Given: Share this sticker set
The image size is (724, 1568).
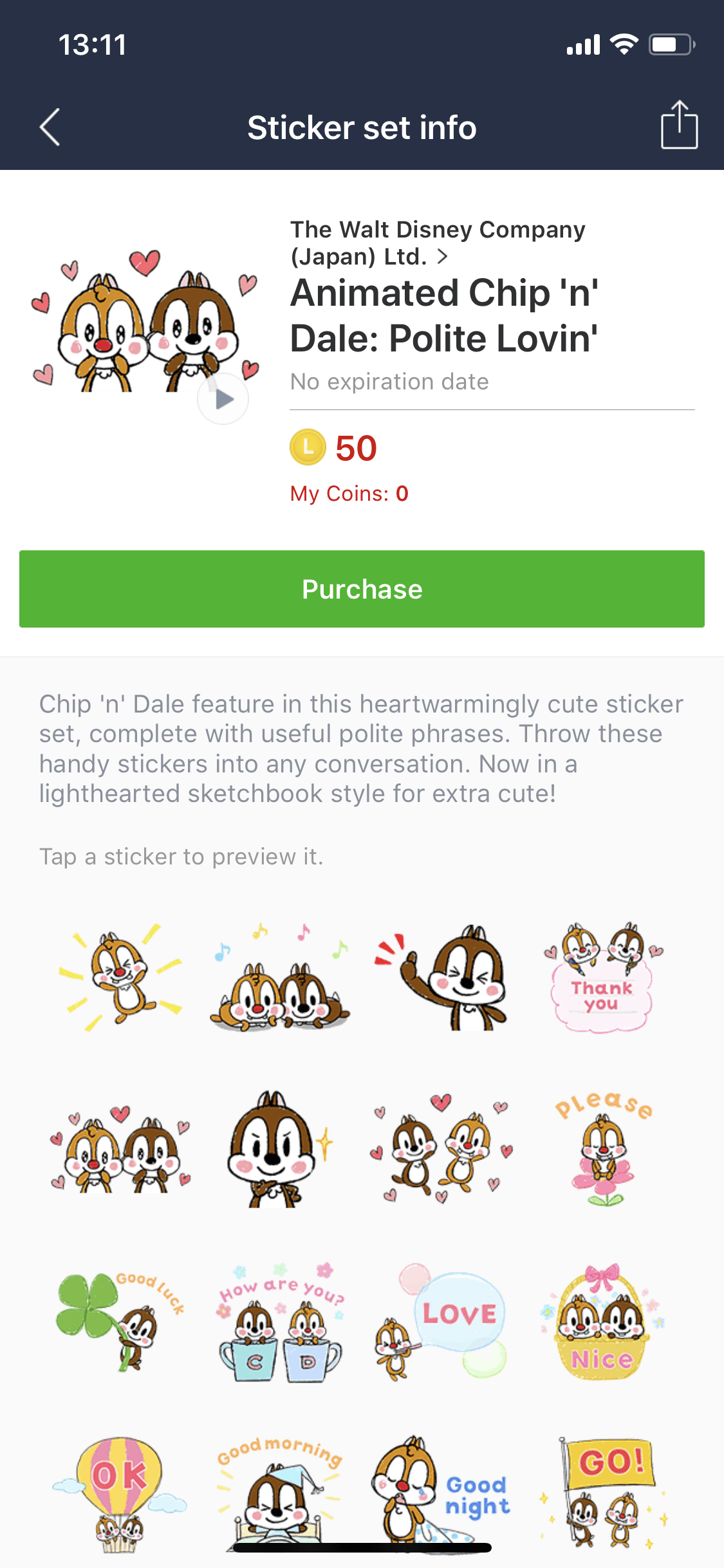Looking at the screenshot, I should click(679, 126).
